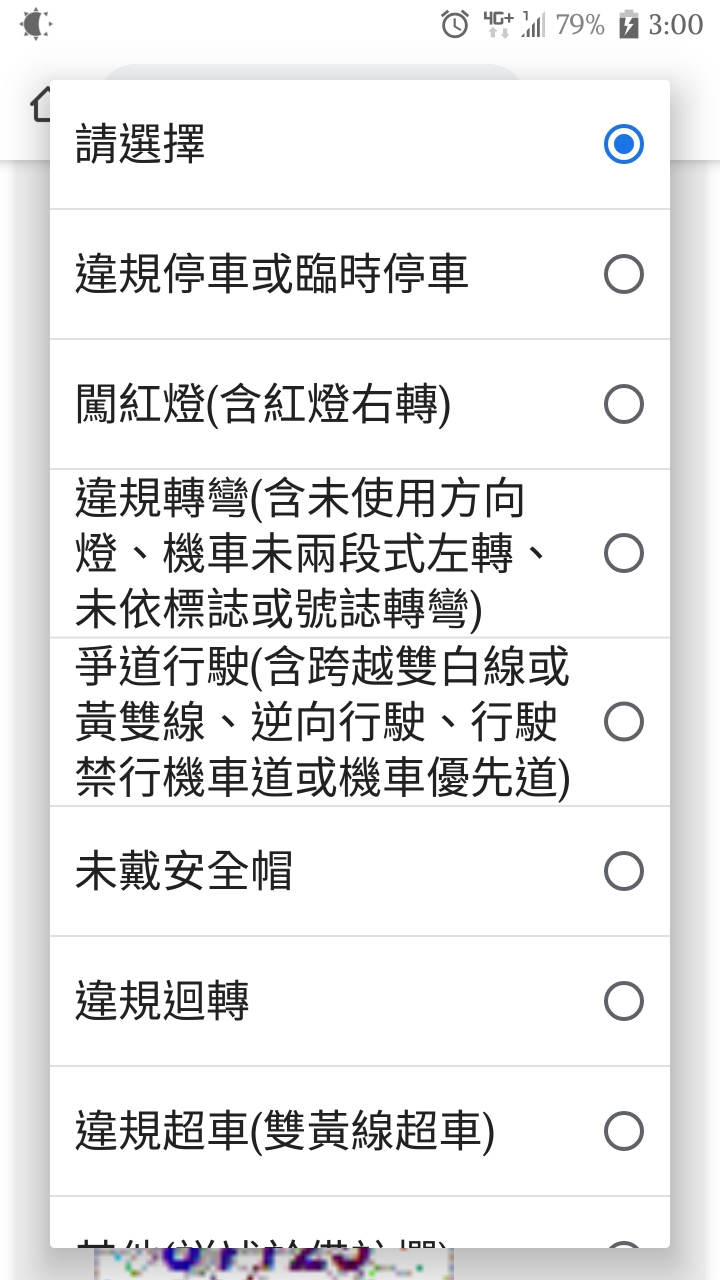
Task: Choose the 爭道行駛 violation option
Action: point(360,722)
